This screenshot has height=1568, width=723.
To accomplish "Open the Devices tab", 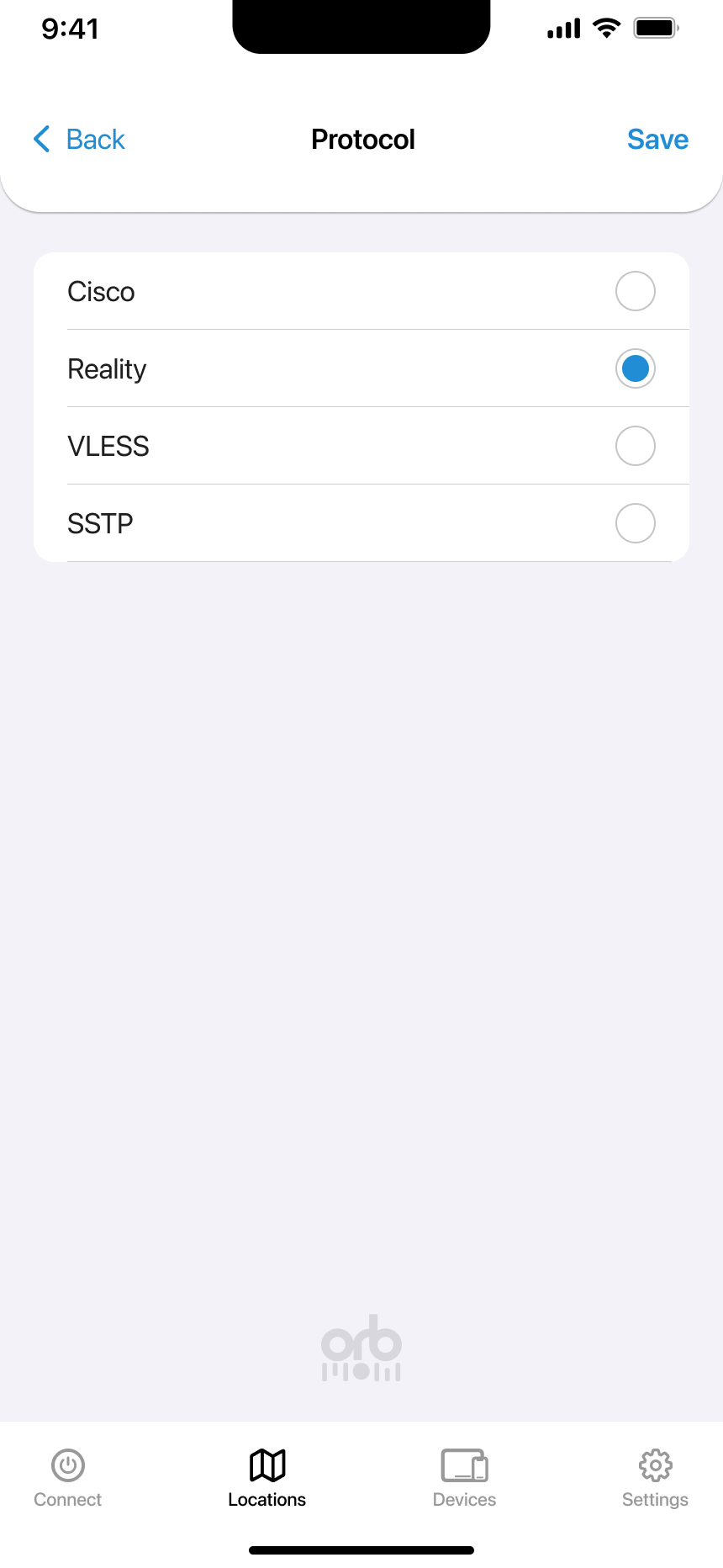I will (464, 1478).
